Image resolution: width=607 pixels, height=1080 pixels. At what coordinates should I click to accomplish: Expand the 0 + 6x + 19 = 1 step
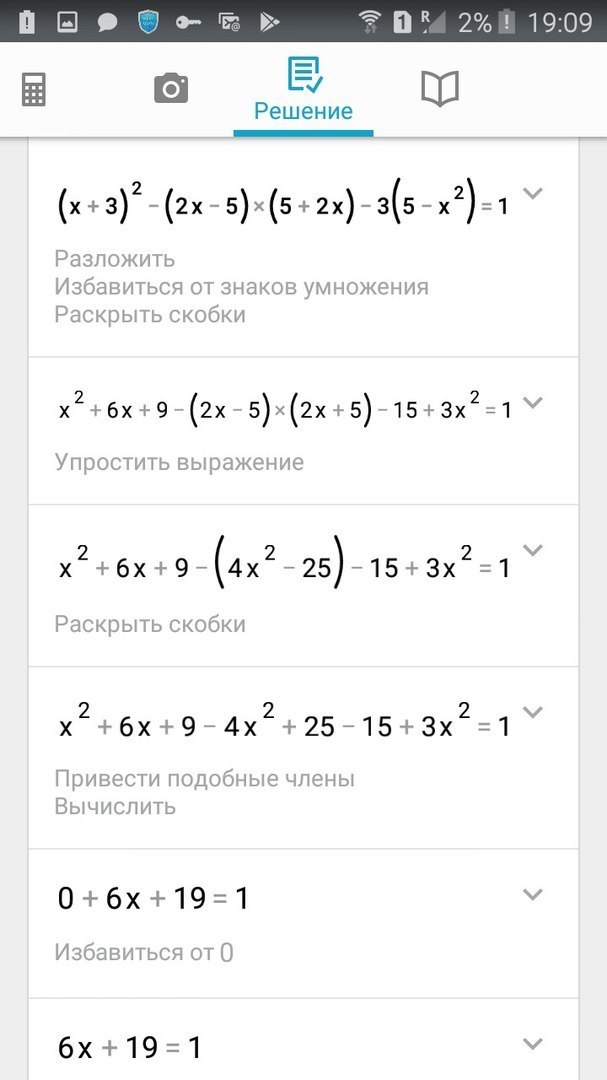pyautogui.click(x=533, y=894)
